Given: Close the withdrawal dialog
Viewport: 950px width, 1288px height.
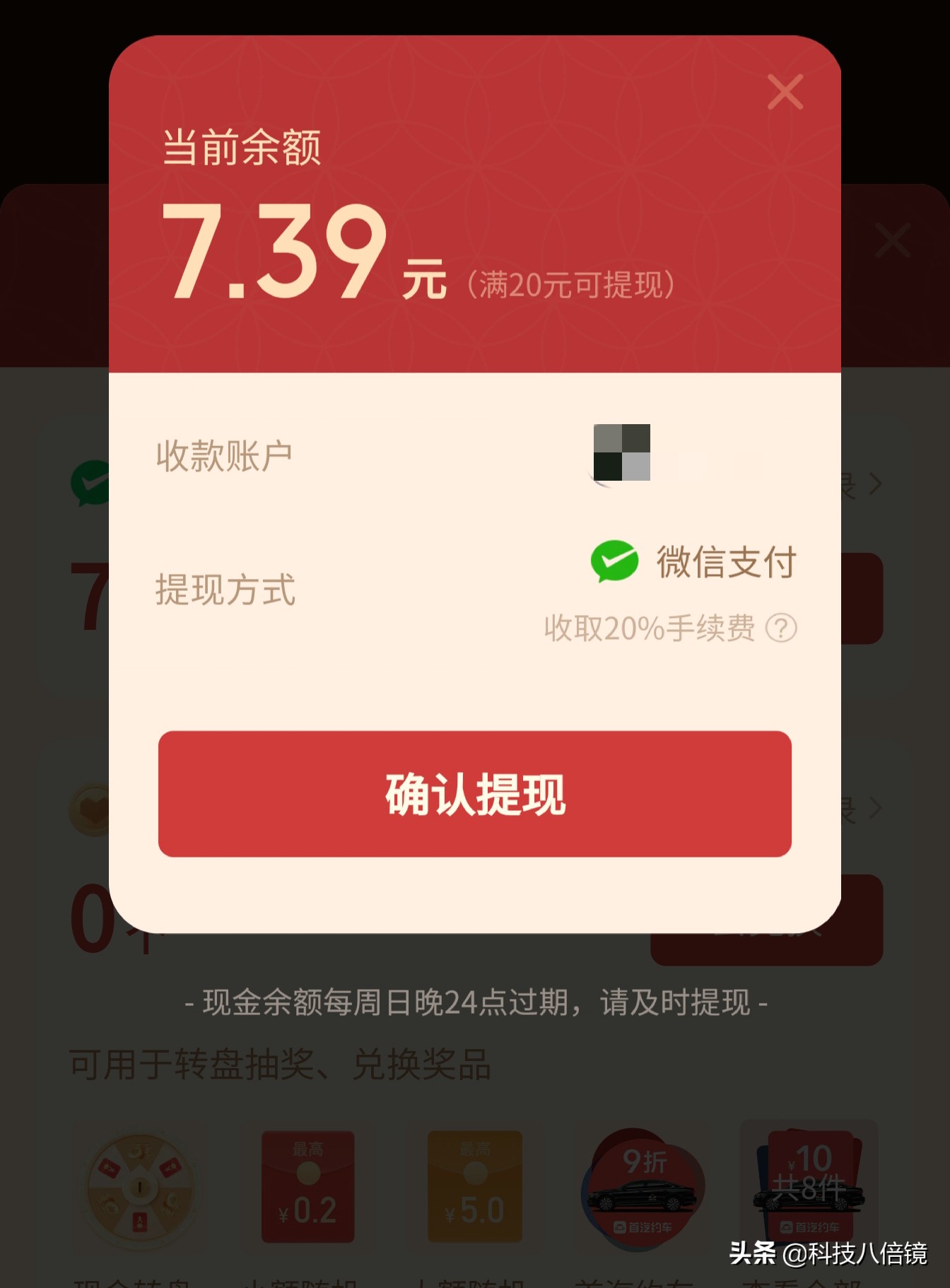Looking at the screenshot, I should [x=785, y=92].
